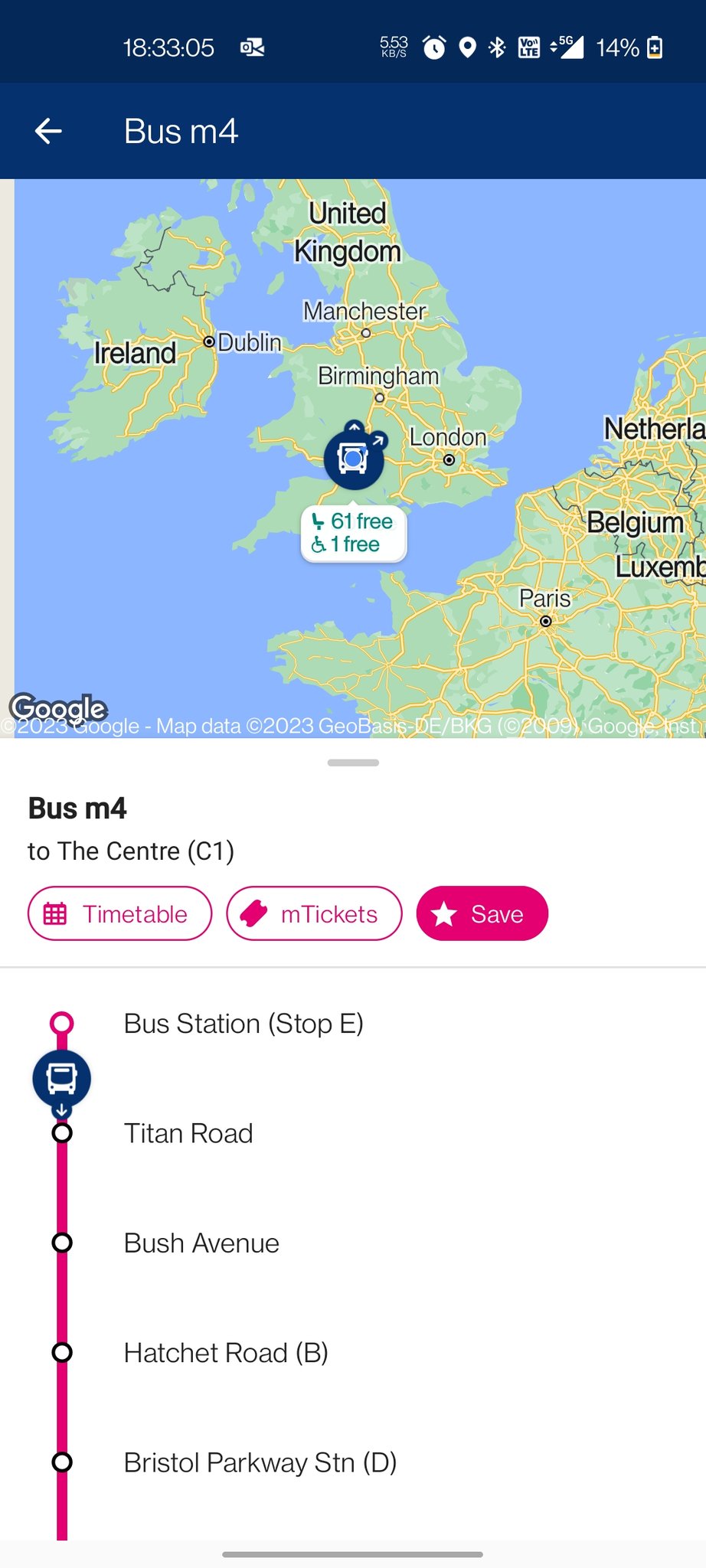Go back using the arrow
The width and height of the screenshot is (706, 1568).
48,131
